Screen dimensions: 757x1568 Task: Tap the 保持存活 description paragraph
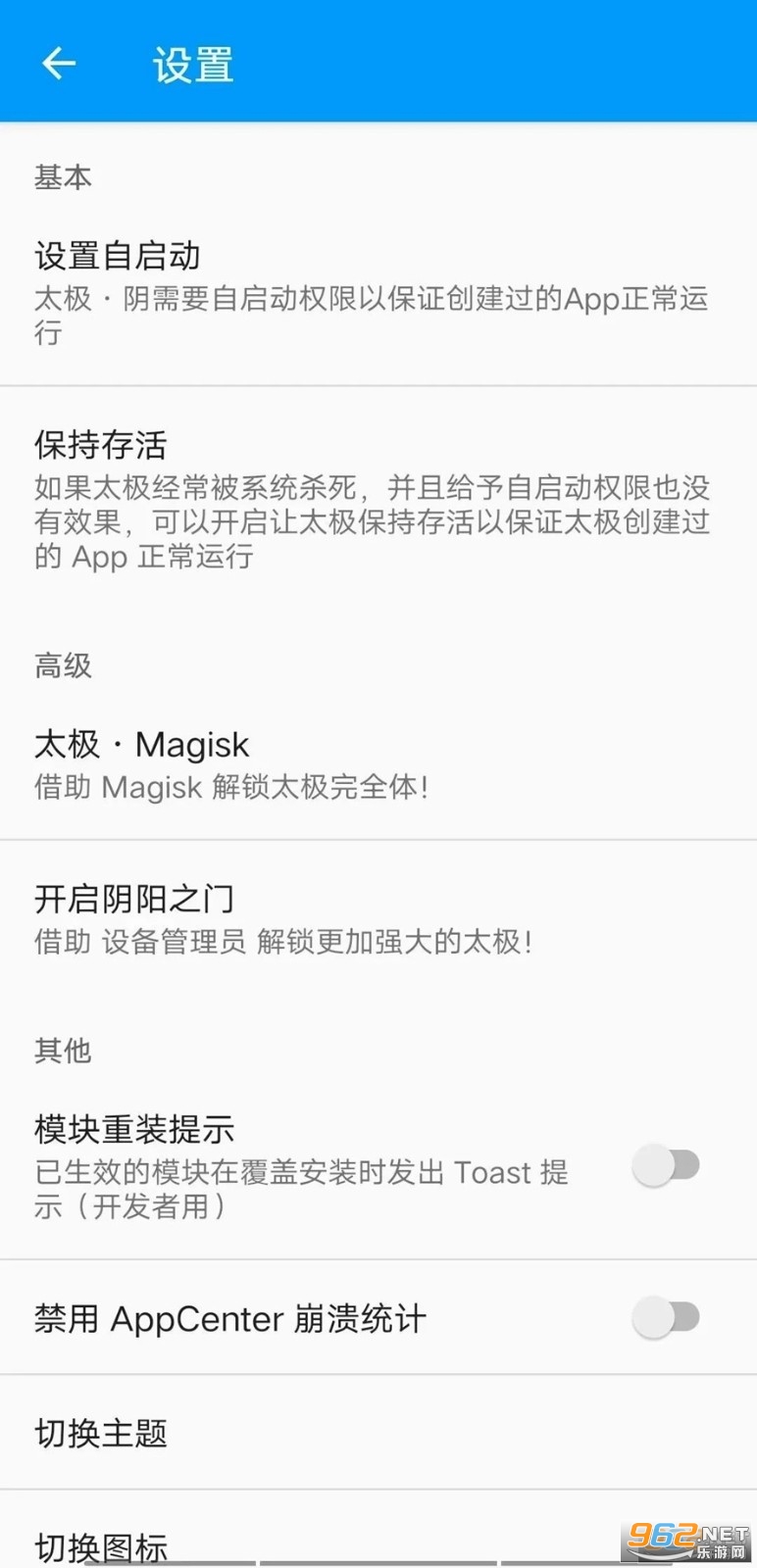click(x=373, y=522)
